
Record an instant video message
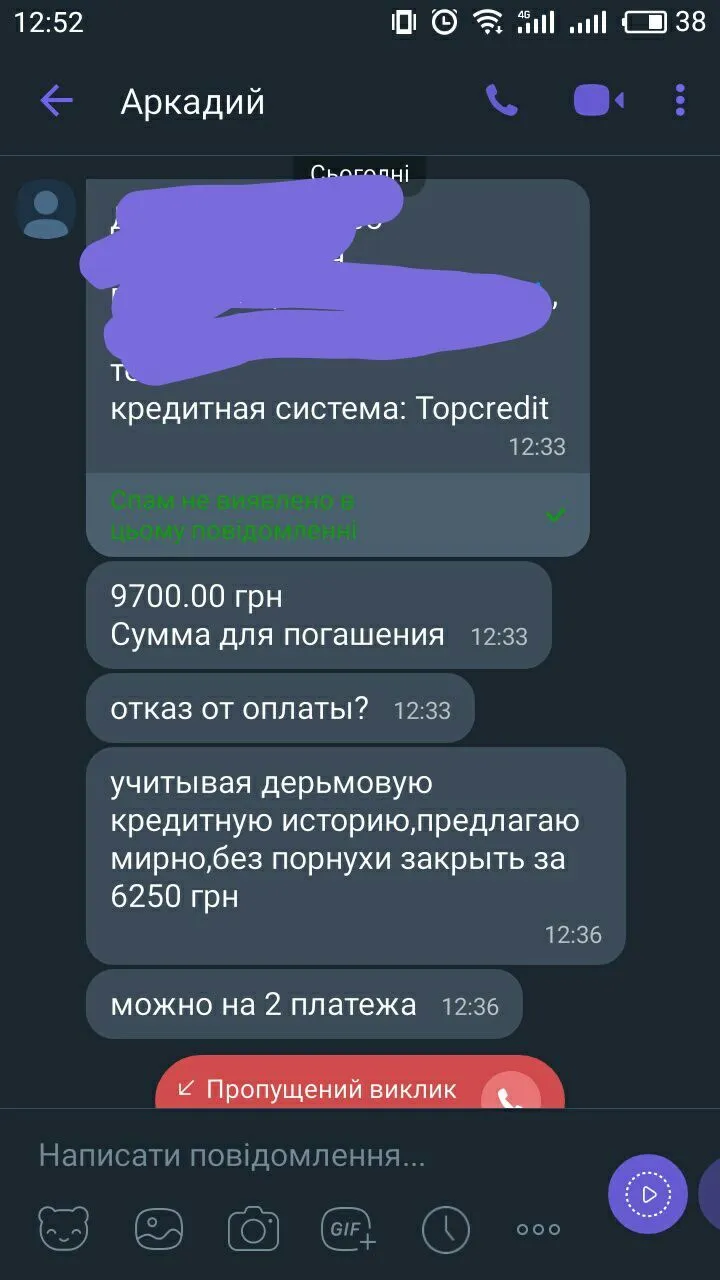(x=648, y=1193)
